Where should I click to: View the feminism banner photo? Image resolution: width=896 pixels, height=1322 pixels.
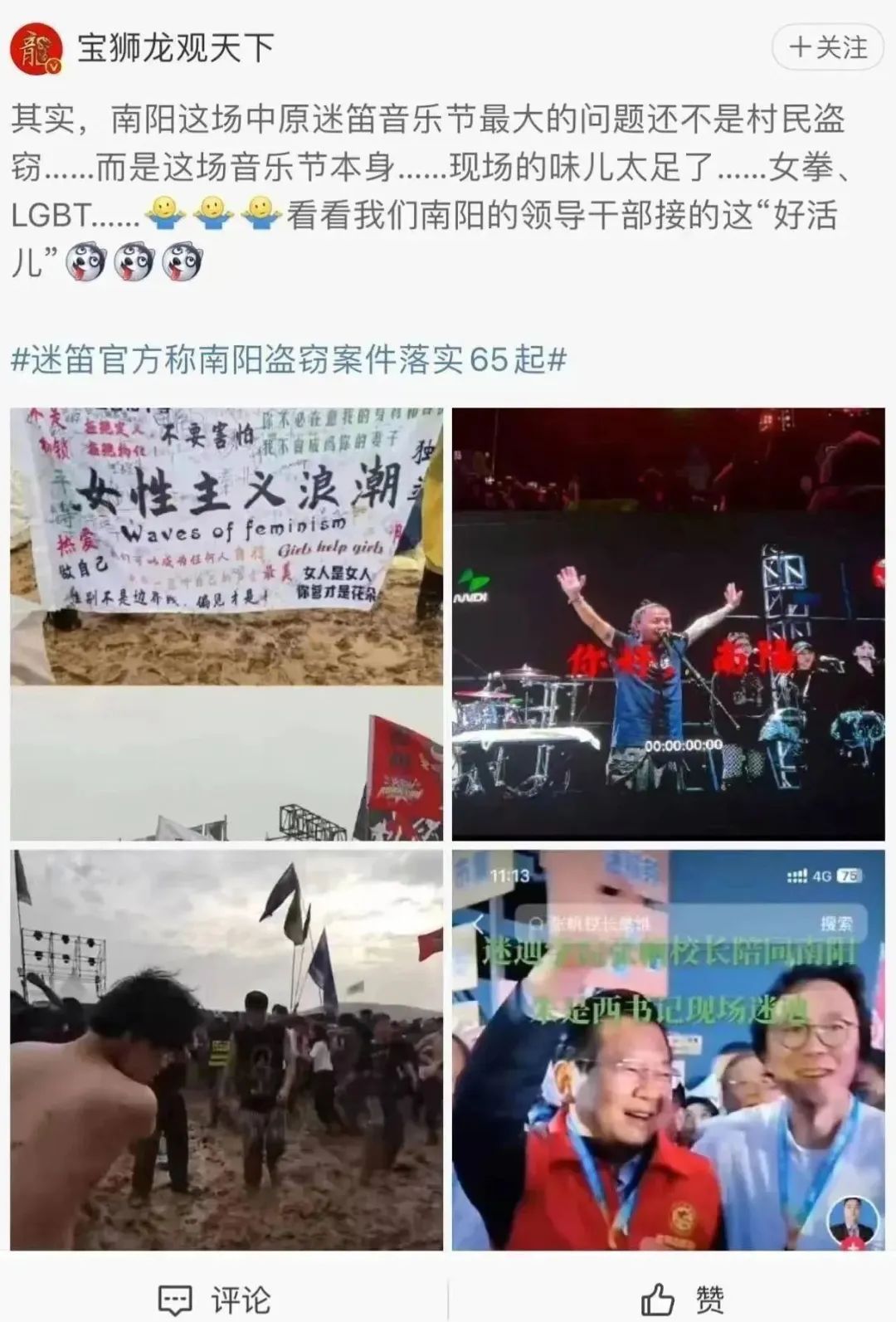[226, 623]
